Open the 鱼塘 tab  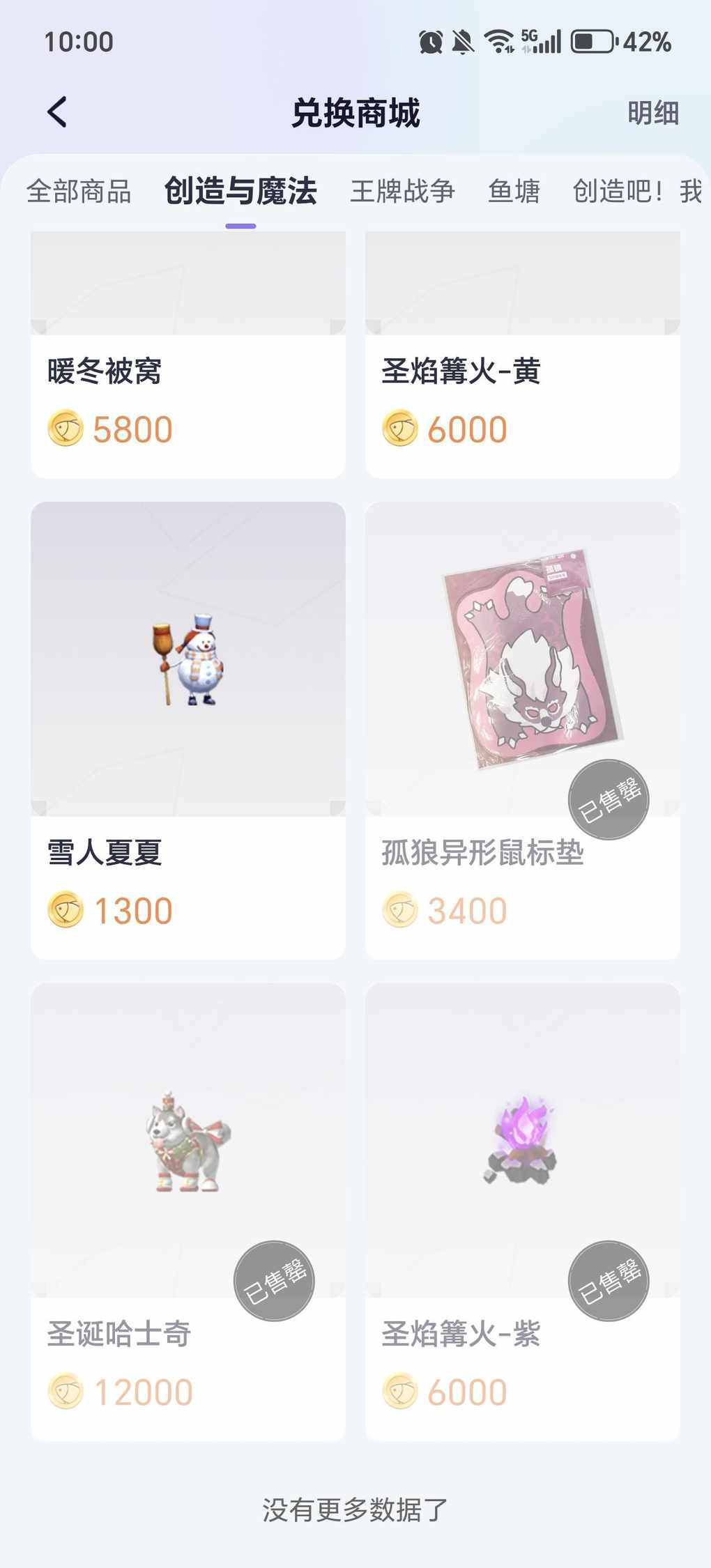514,191
